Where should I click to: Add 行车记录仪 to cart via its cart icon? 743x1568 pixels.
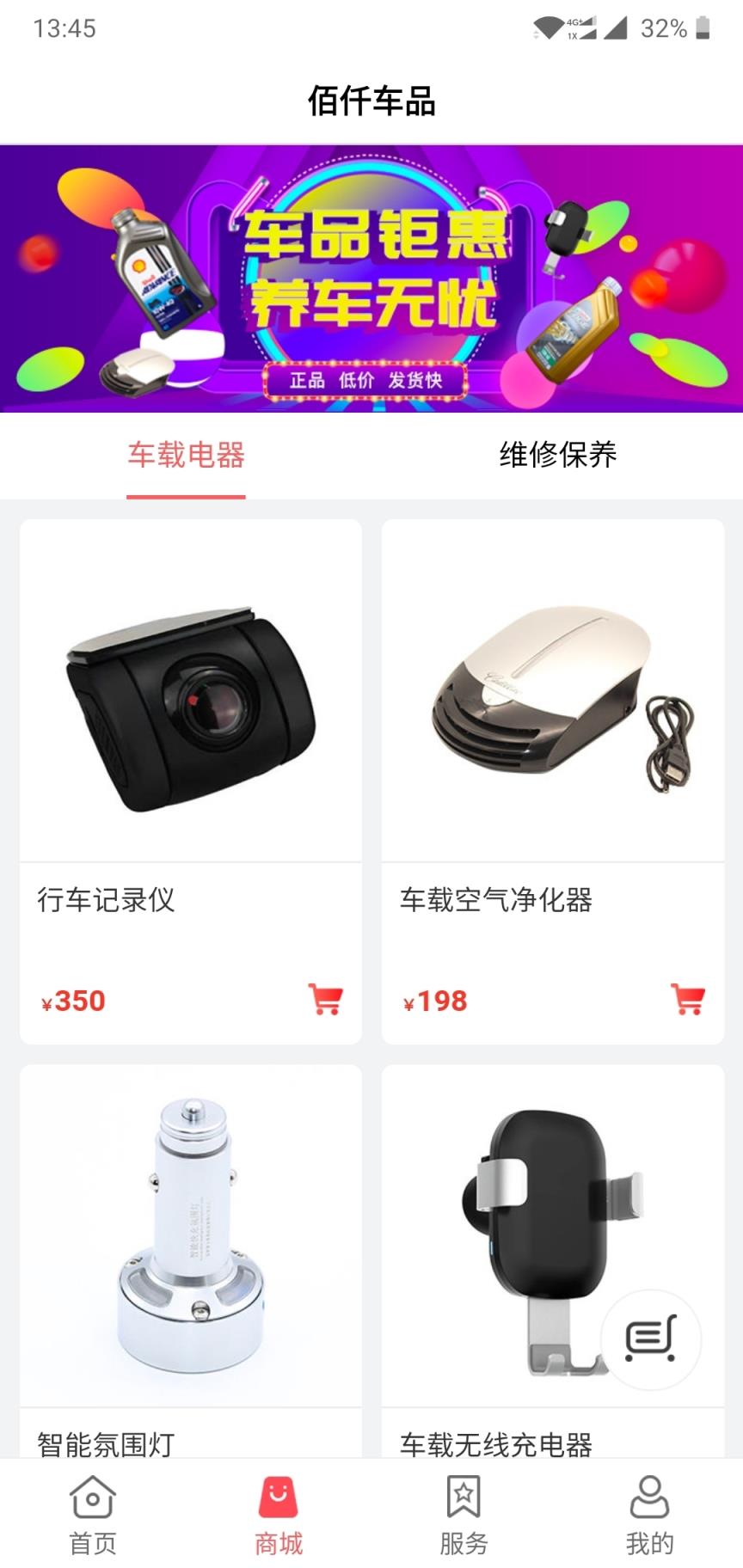pos(325,1001)
